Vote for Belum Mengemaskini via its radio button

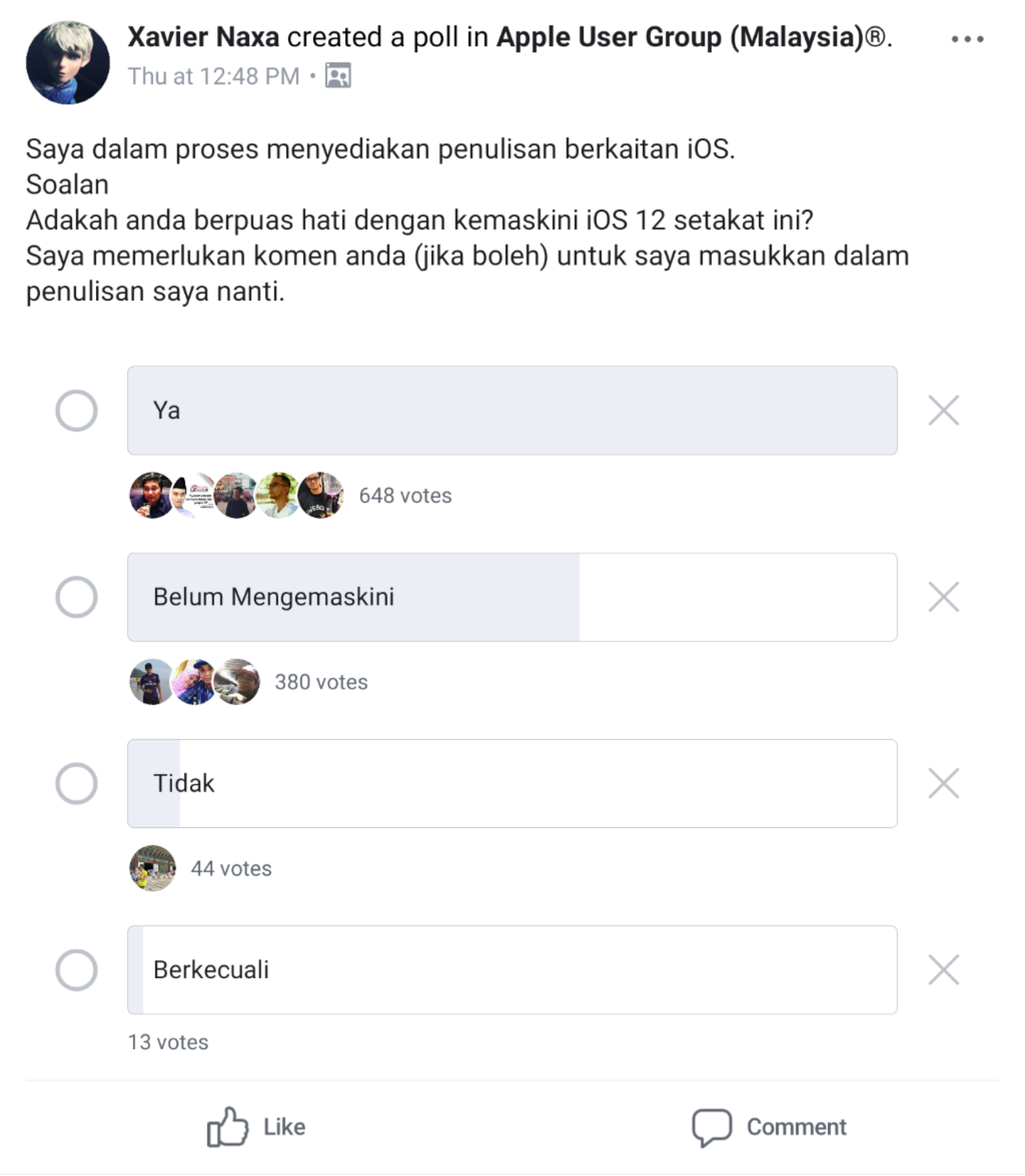click(x=76, y=597)
